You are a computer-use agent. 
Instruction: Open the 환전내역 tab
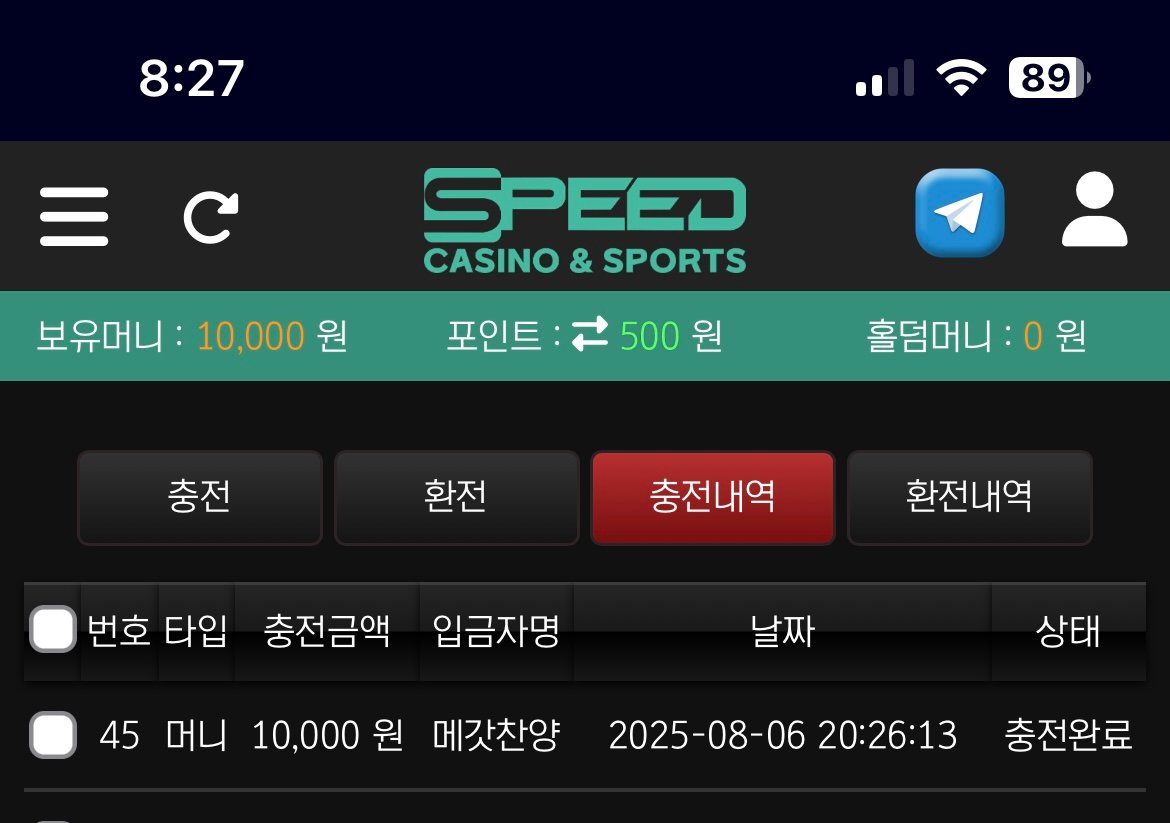tap(969, 497)
